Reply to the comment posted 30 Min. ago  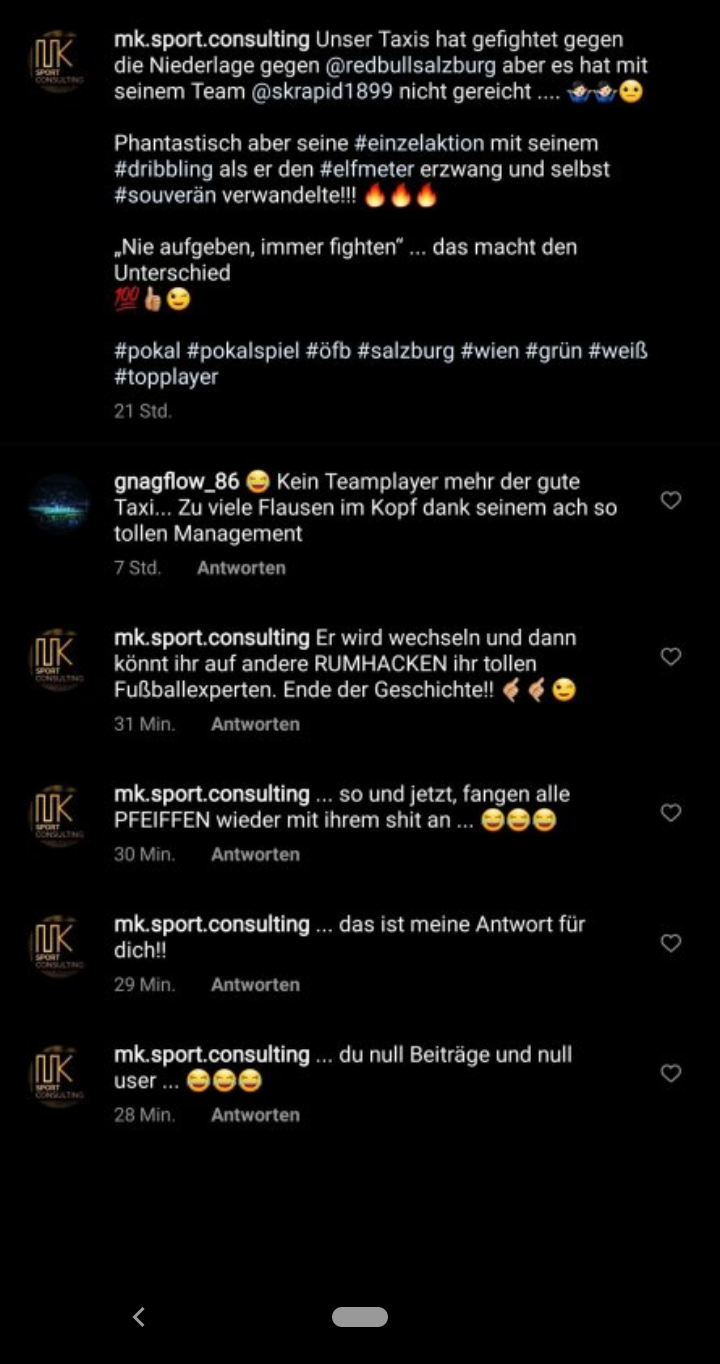point(255,854)
